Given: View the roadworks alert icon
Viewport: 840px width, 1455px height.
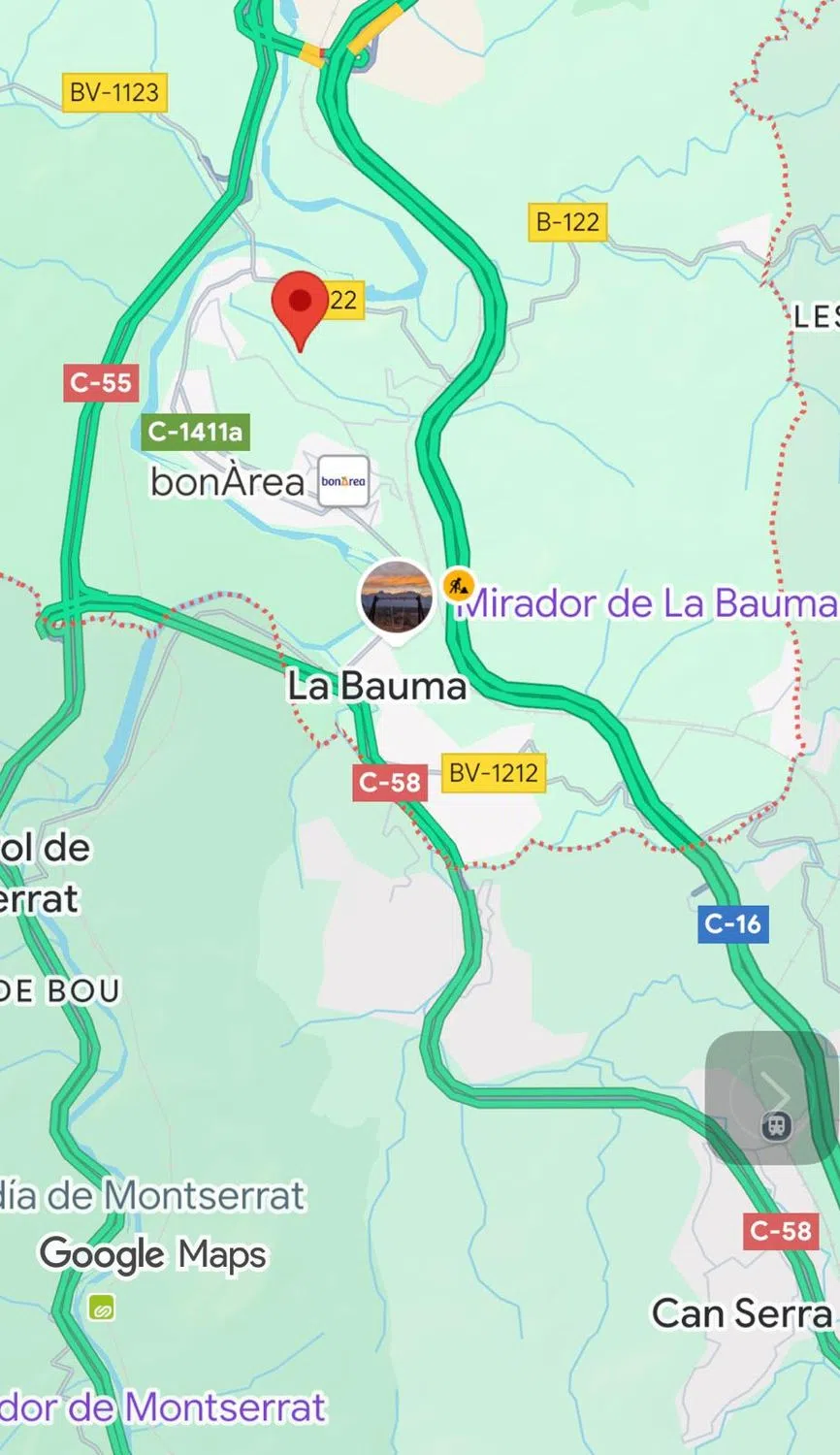Looking at the screenshot, I should [458, 584].
